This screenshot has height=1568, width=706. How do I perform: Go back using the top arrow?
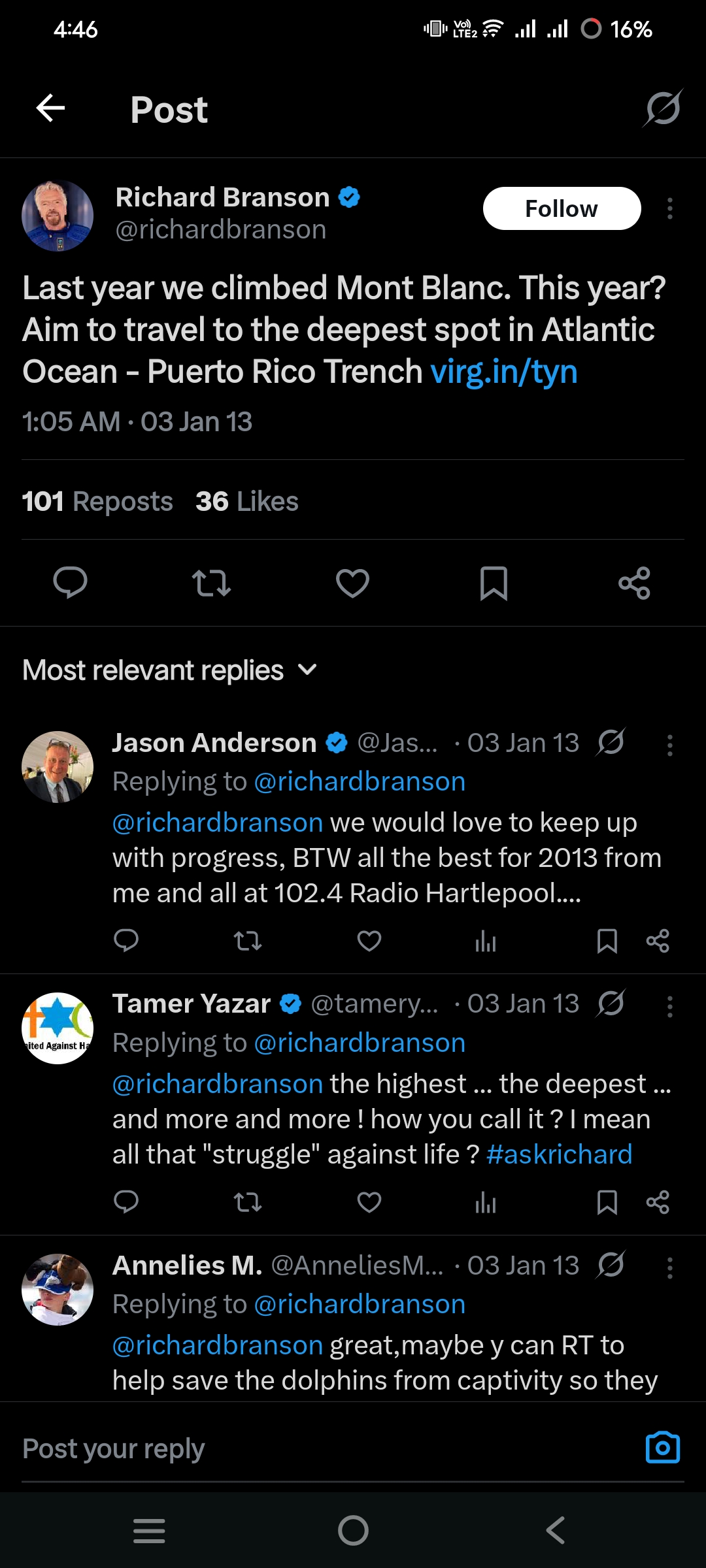(x=50, y=108)
